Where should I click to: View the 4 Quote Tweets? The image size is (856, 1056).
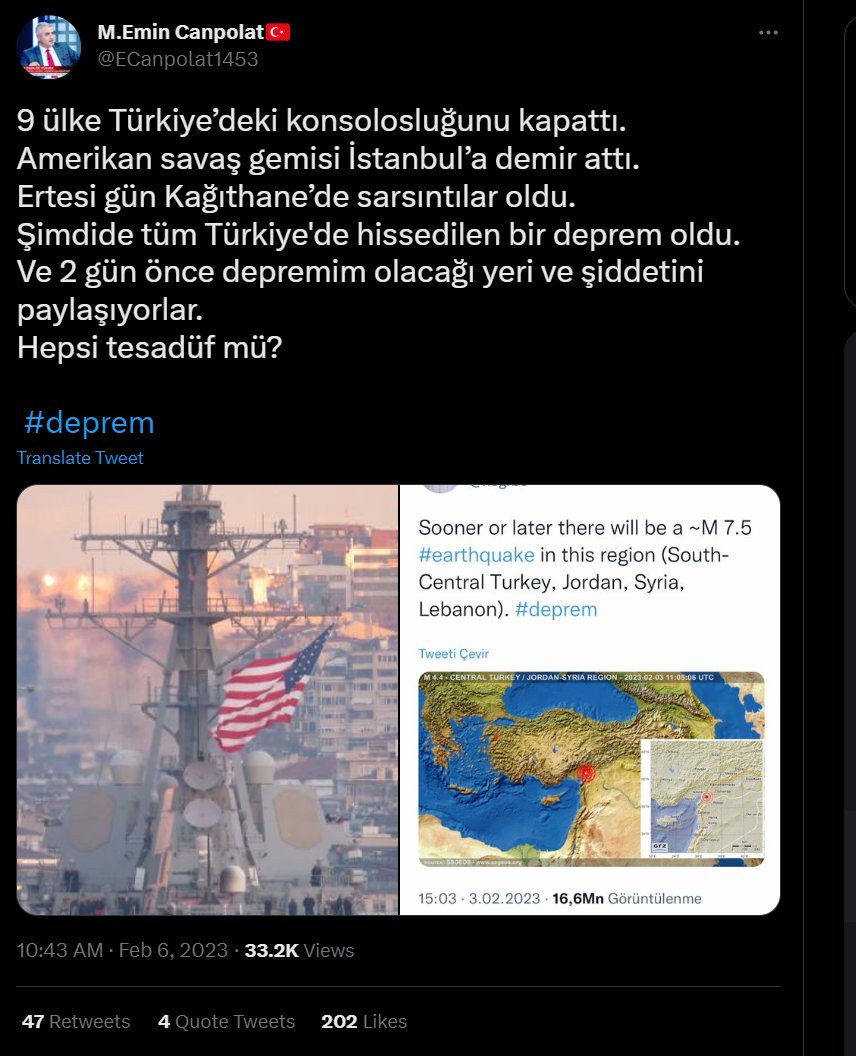click(x=226, y=1021)
